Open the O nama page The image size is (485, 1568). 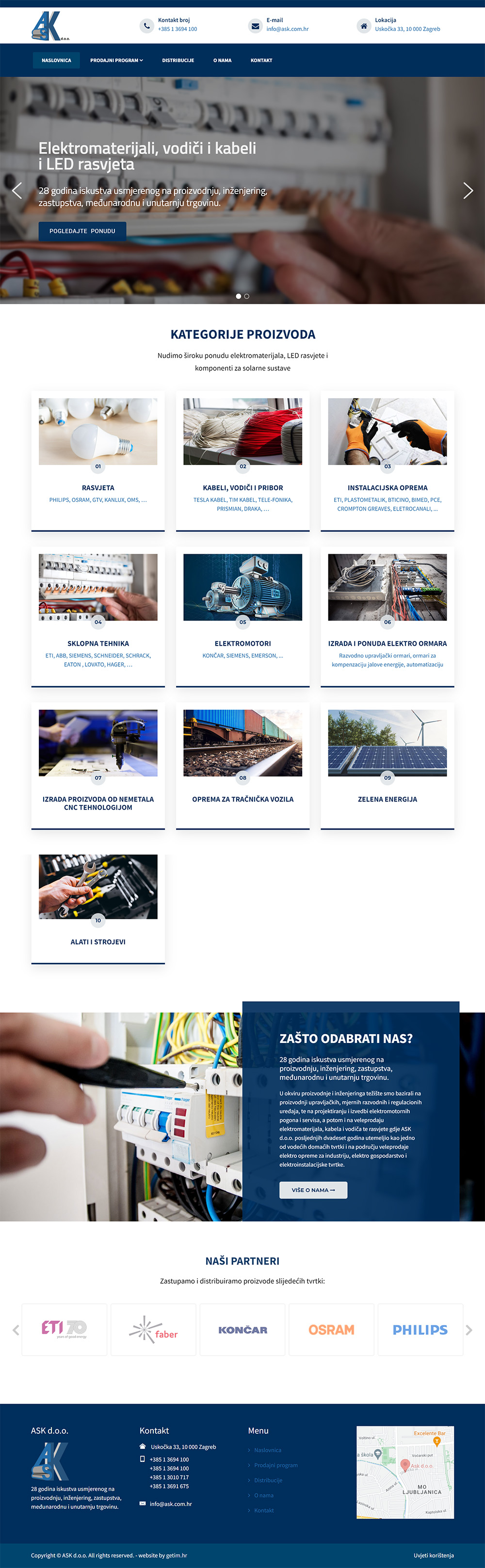click(x=222, y=60)
